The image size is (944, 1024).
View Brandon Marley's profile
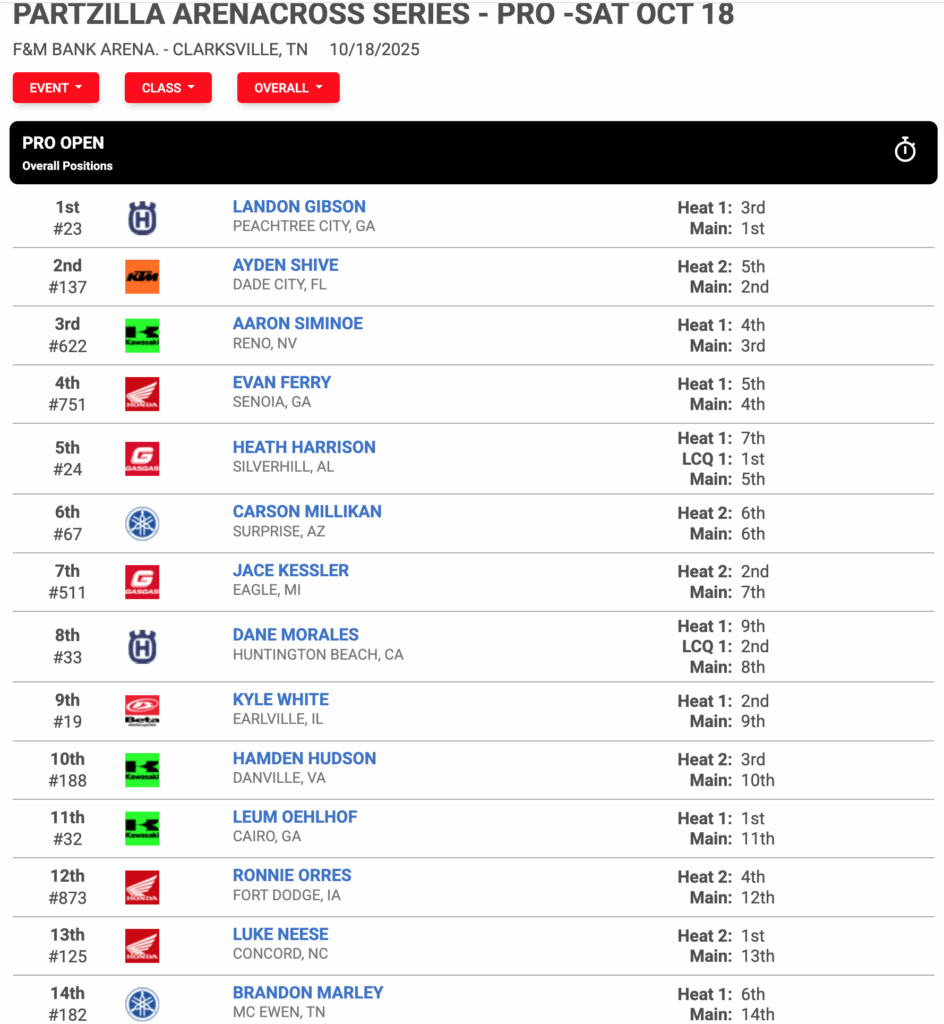308,992
